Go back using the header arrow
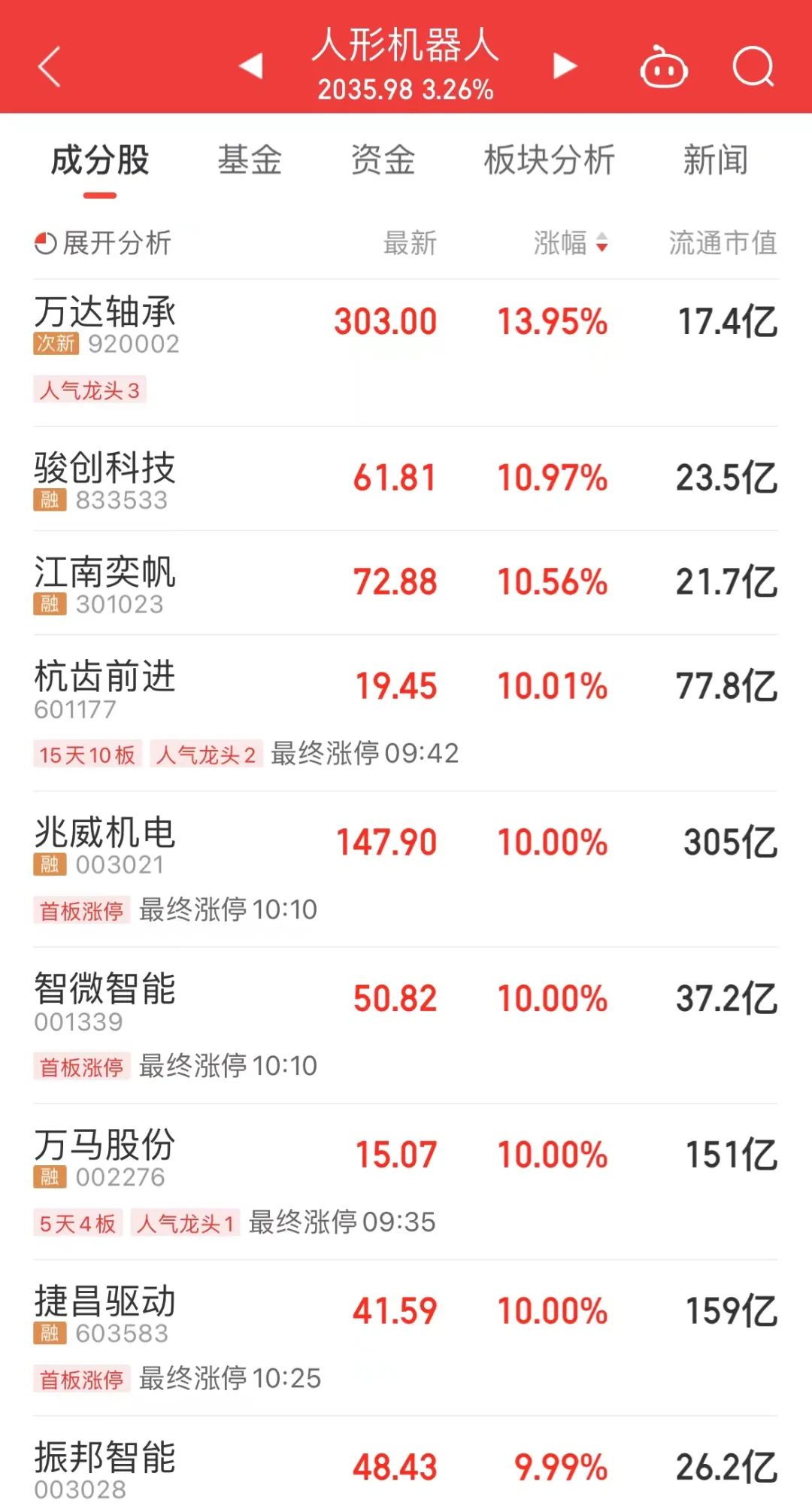This screenshot has width=812, height=1509. 49,68
